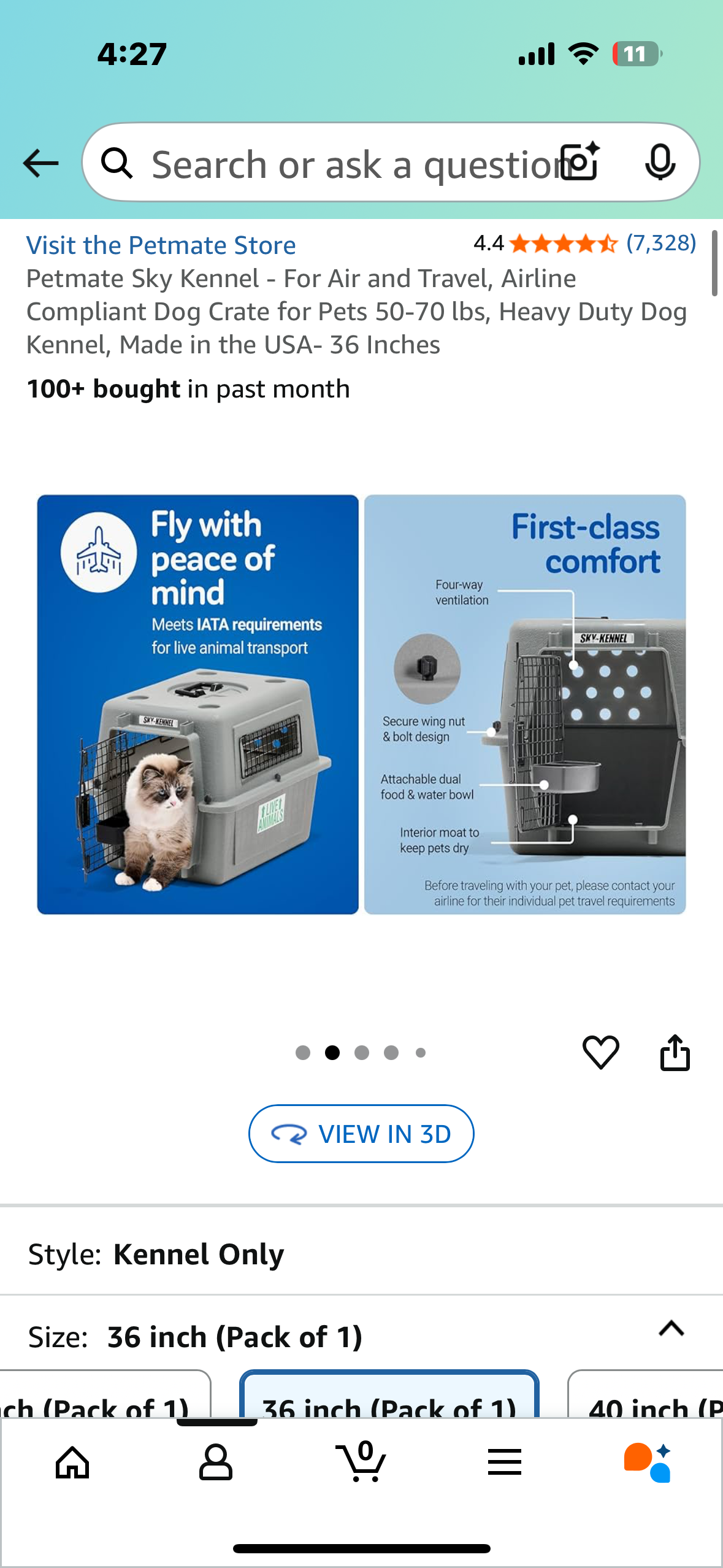The width and height of the screenshot is (723, 1568).
Task: Visit the Petmate Store link
Action: (x=161, y=245)
